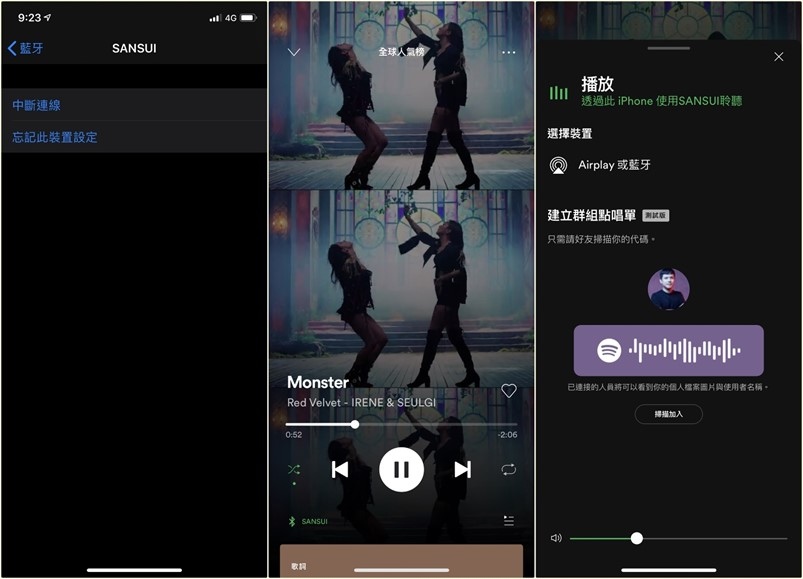Go back to the 藍牙 settings
This screenshot has width=803, height=579.
(26, 48)
